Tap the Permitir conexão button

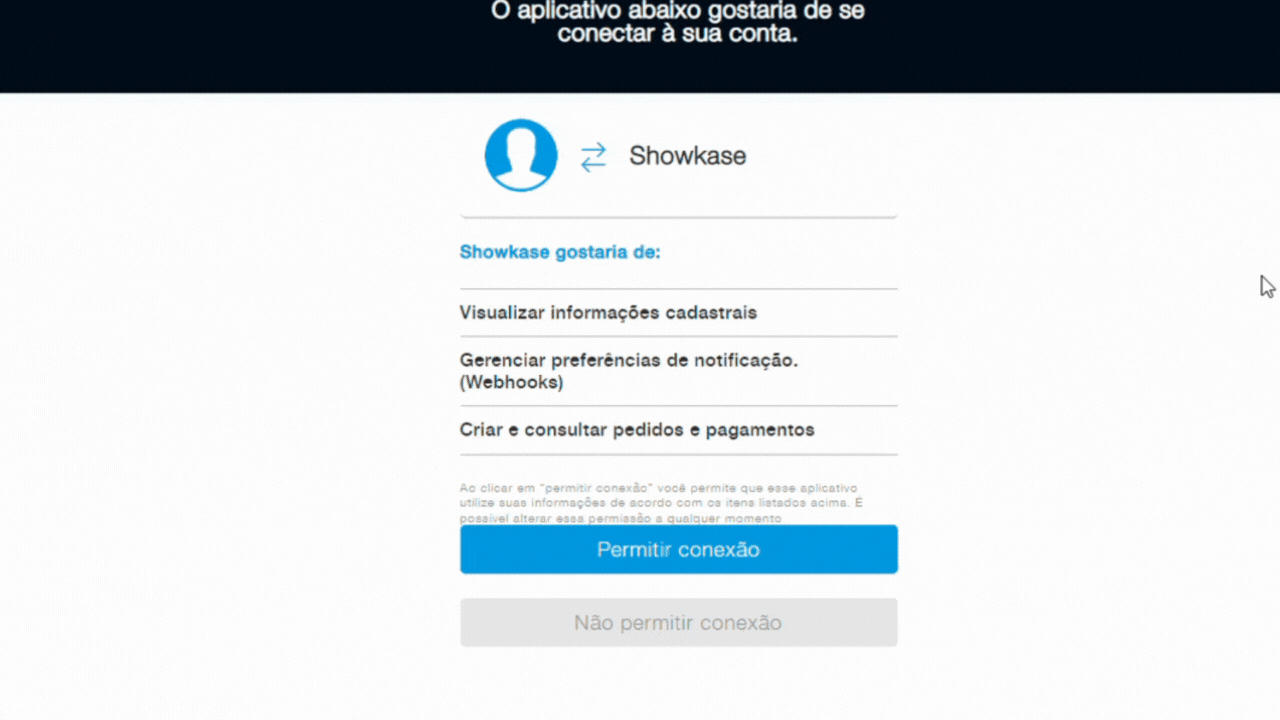click(x=678, y=550)
